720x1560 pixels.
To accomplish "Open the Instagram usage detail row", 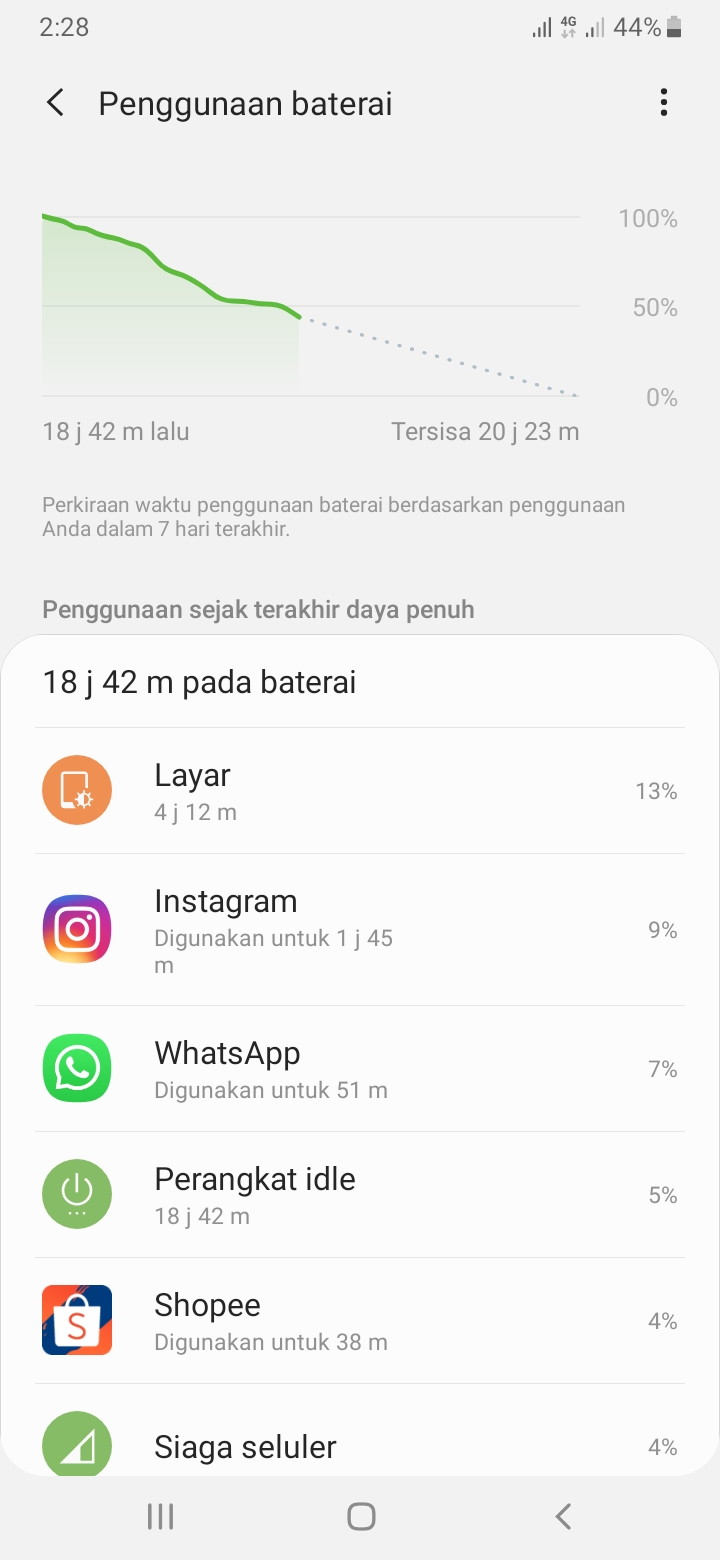I will pos(300,928).
